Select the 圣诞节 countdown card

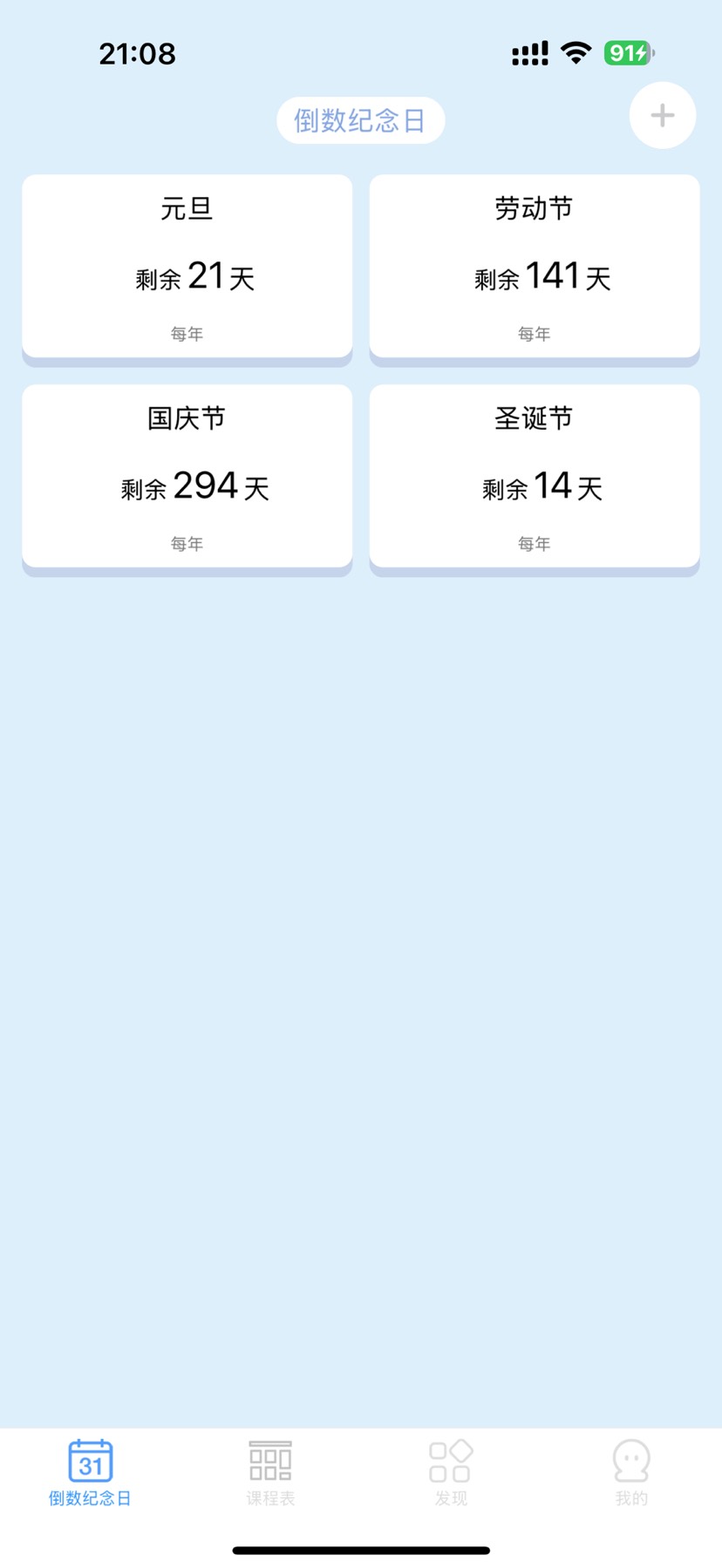[534, 476]
